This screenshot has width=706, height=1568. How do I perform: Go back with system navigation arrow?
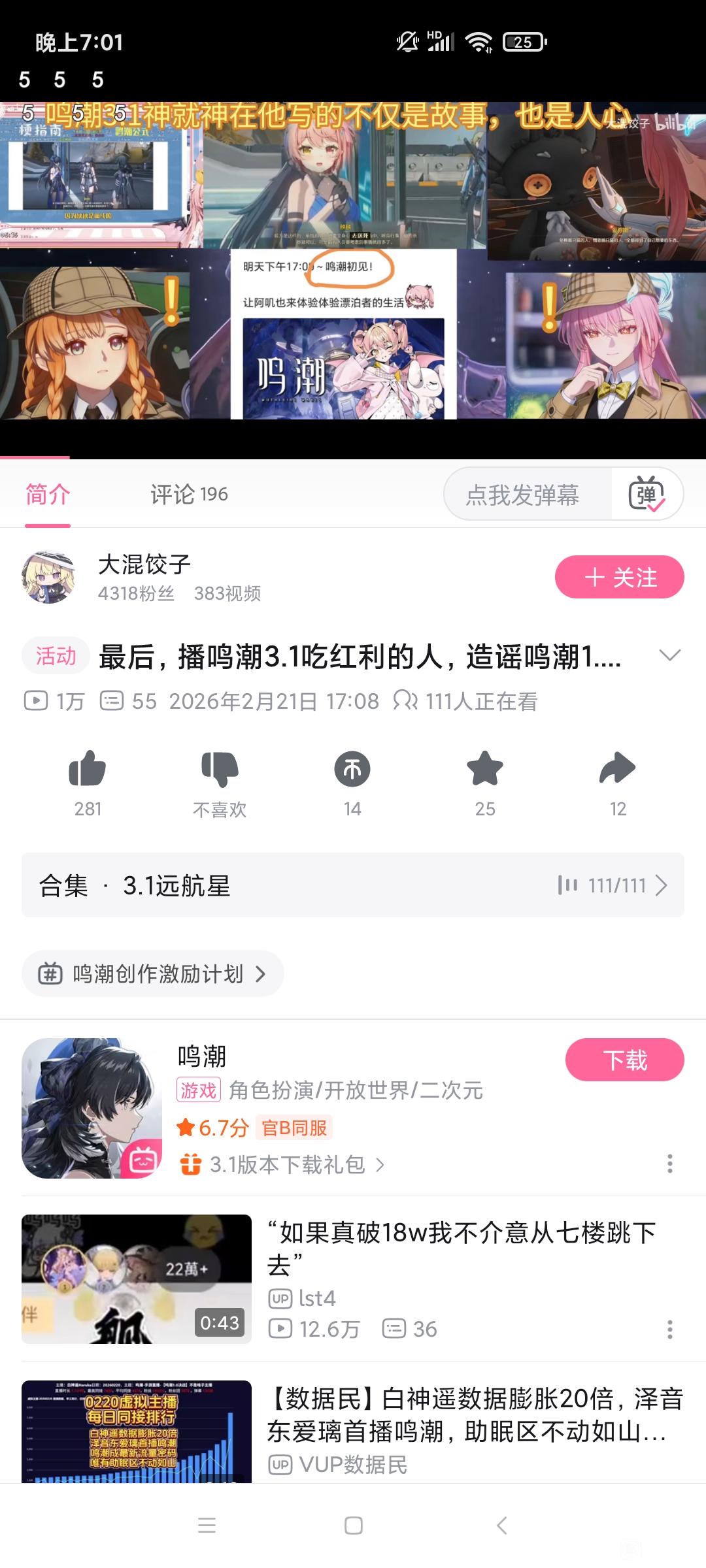[x=501, y=1526]
